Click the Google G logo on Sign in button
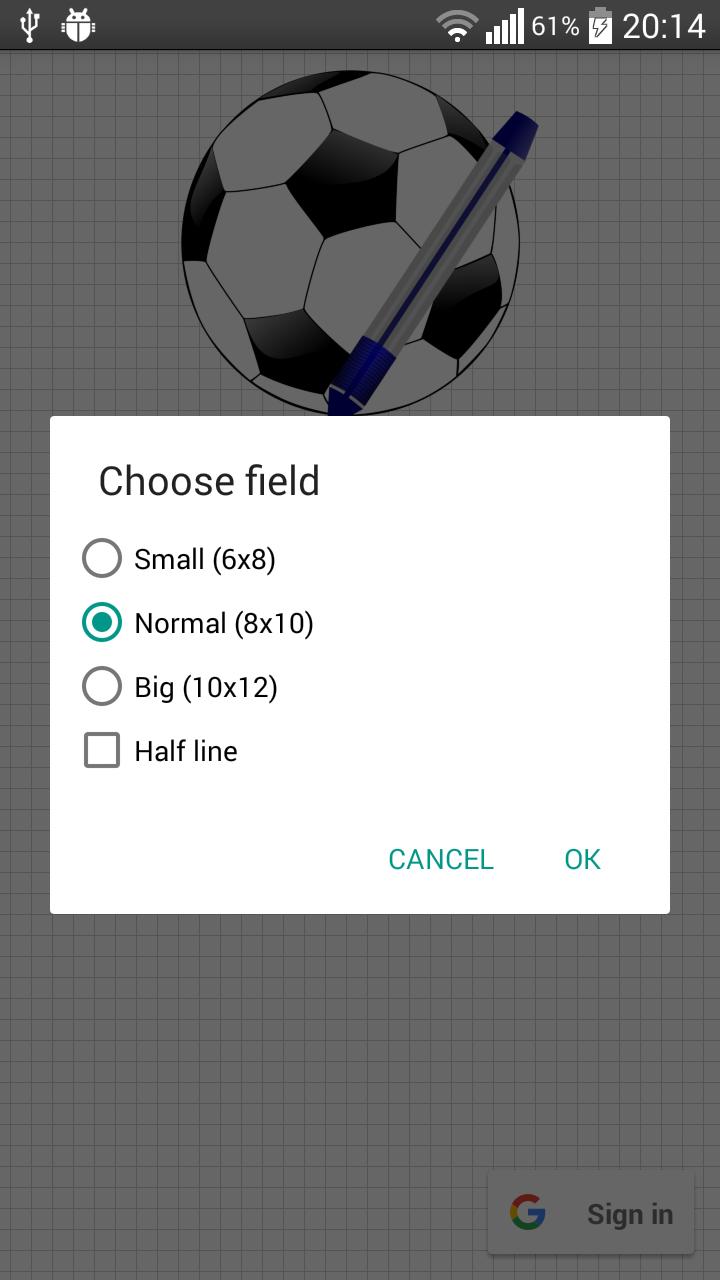Viewport: 720px width, 1280px height. tap(528, 1212)
